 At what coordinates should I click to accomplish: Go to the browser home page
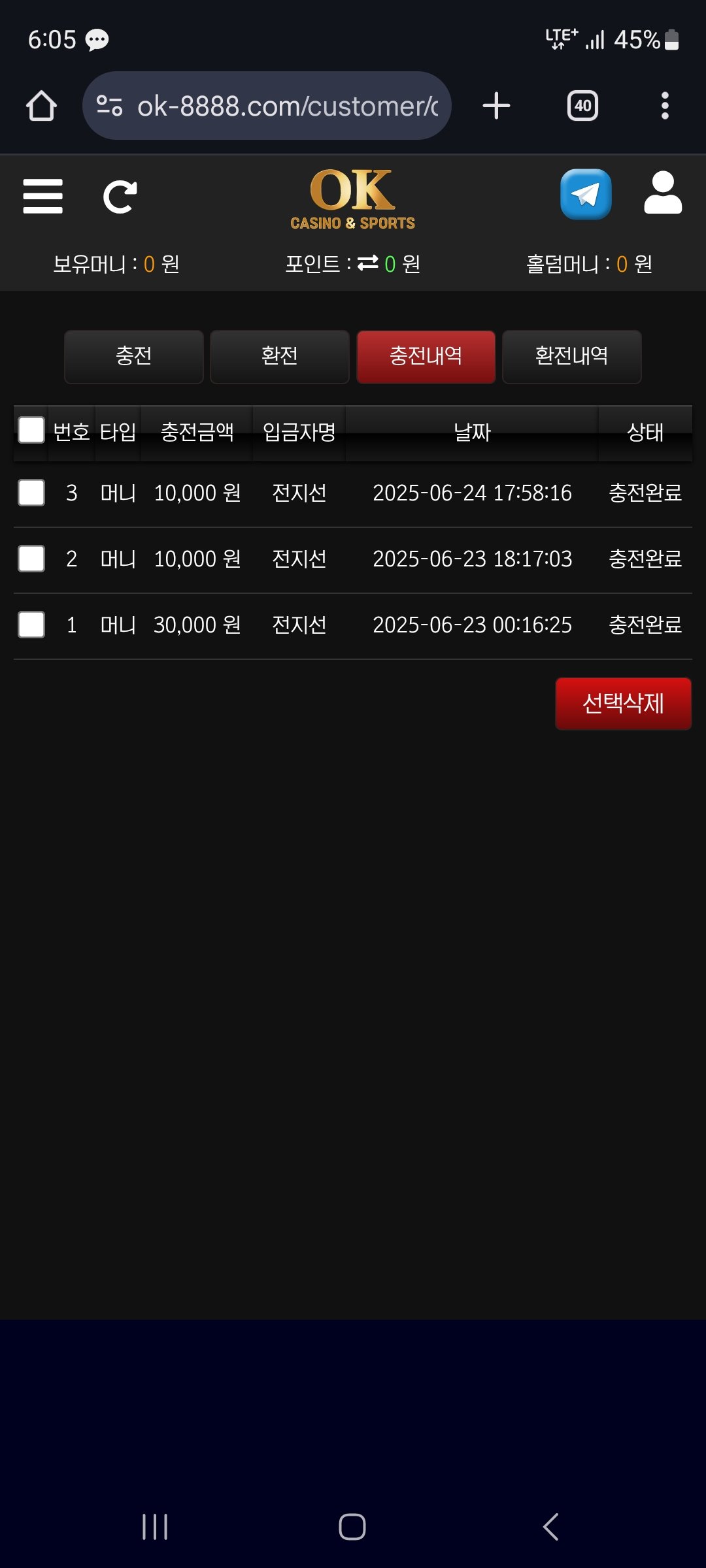click(x=41, y=106)
